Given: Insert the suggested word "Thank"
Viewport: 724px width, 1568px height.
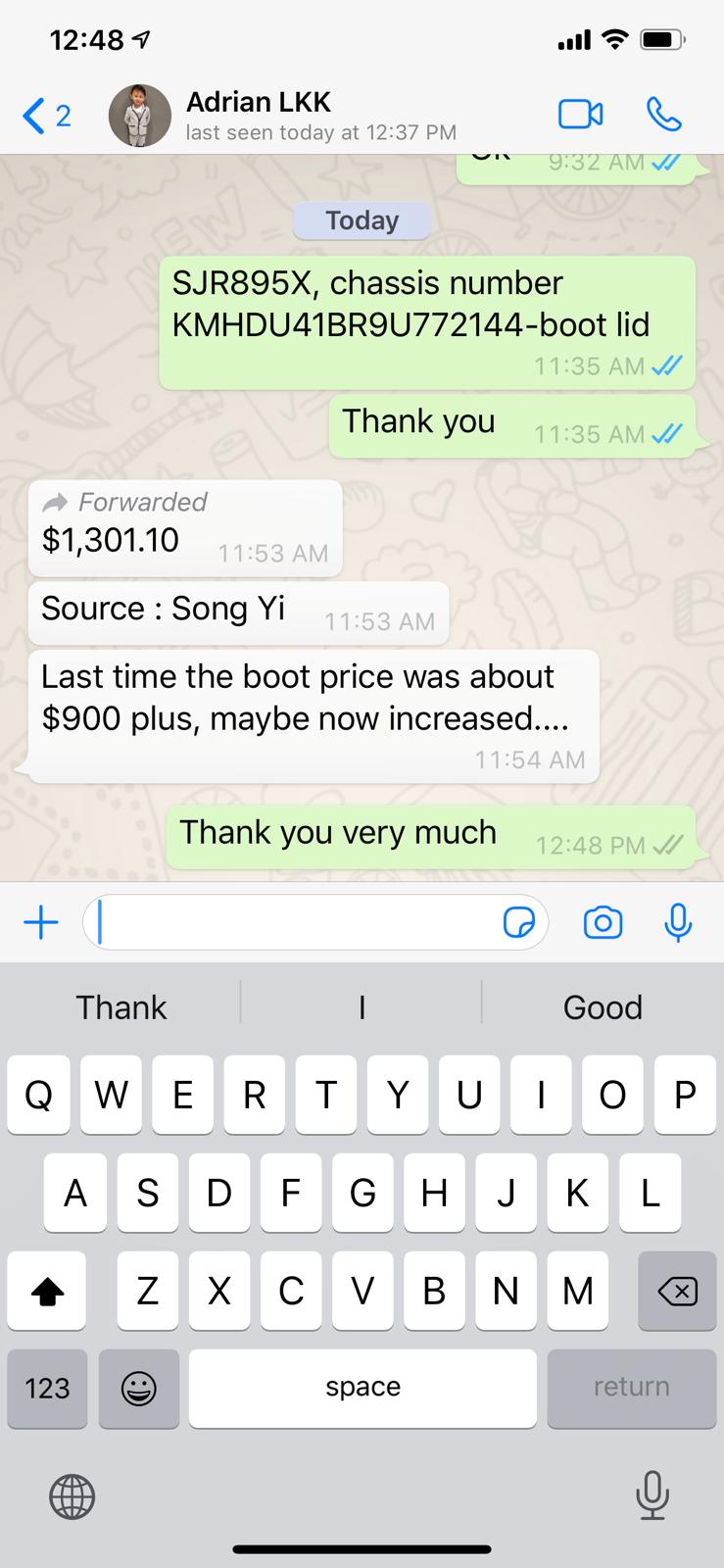Looking at the screenshot, I should point(121,1006).
